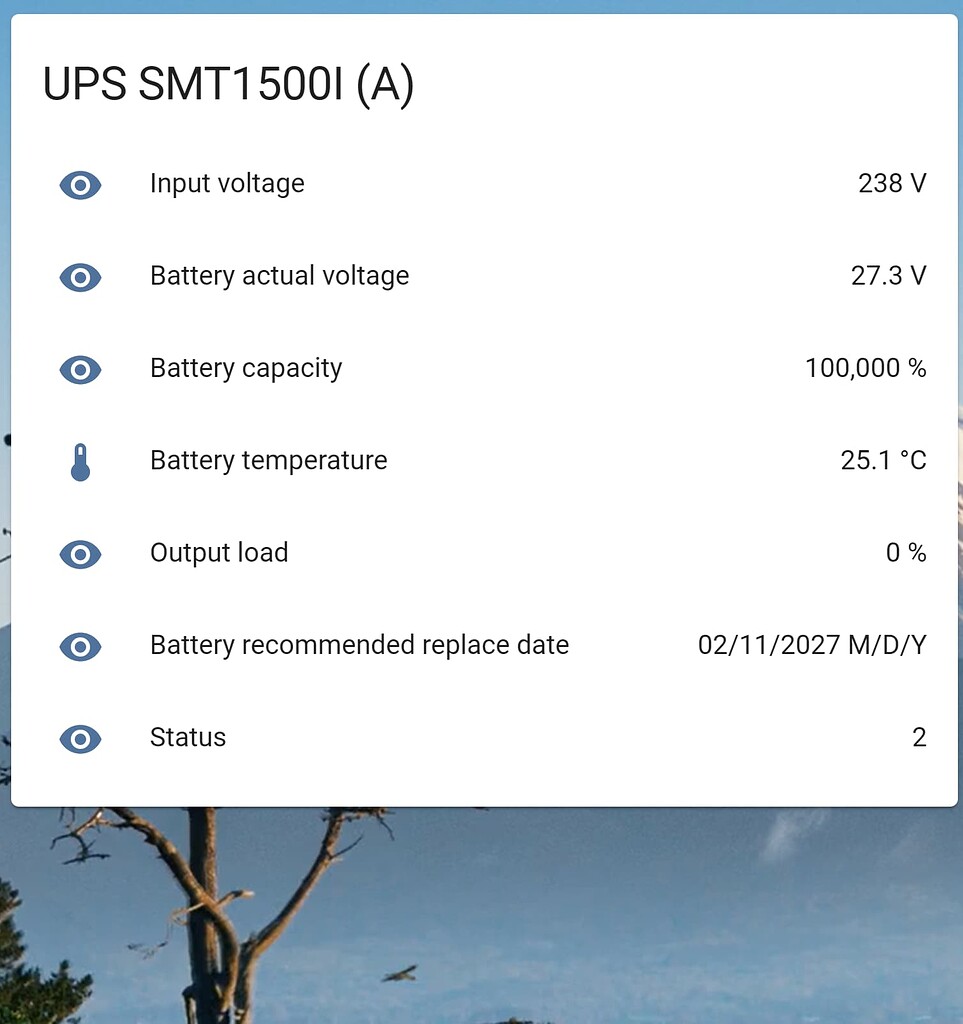Open details via the Input voltage eye icon
Image resolution: width=963 pixels, height=1024 pixels.
(80, 185)
